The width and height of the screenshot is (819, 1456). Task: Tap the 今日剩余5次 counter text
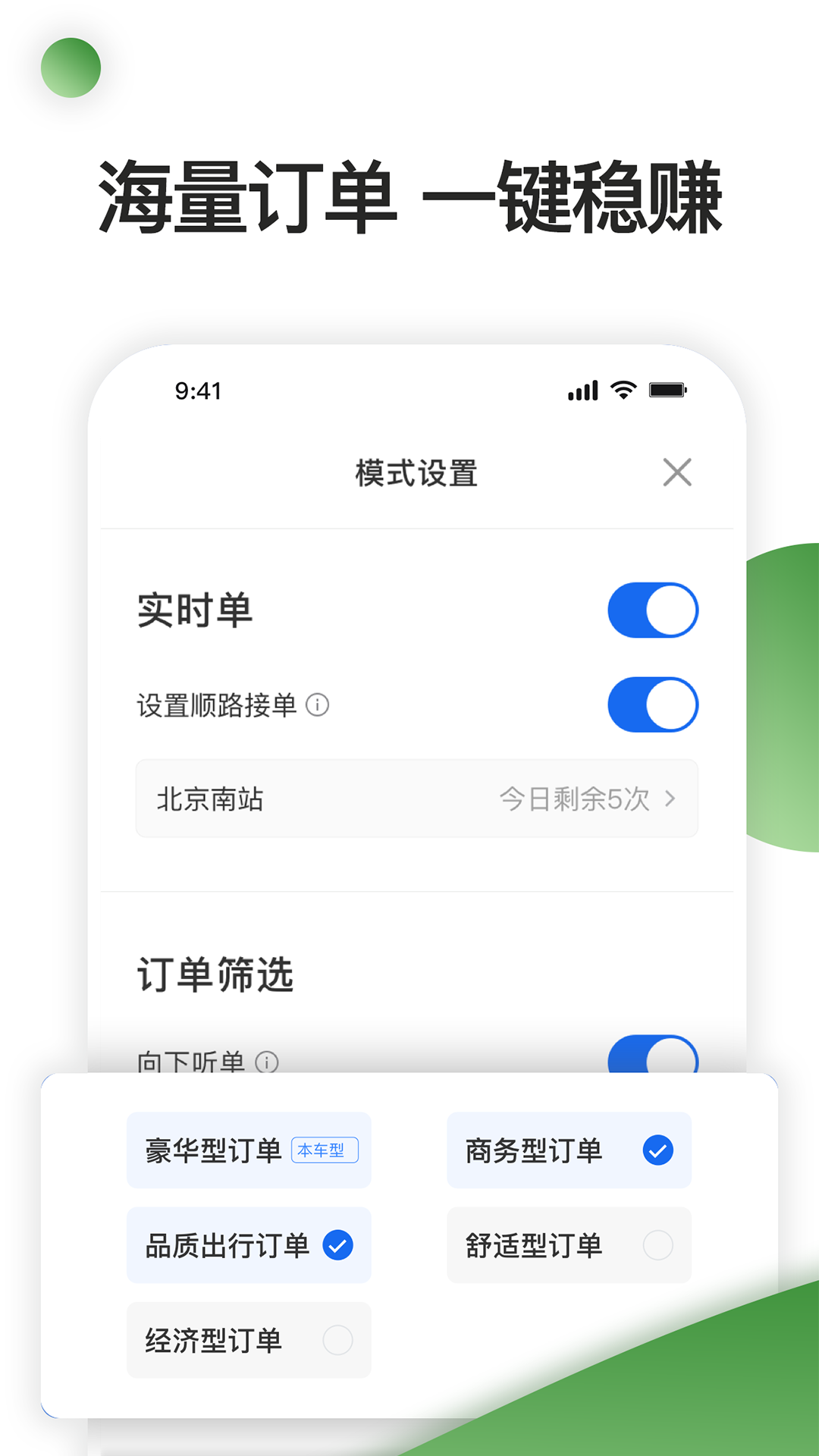[x=573, y=799]
